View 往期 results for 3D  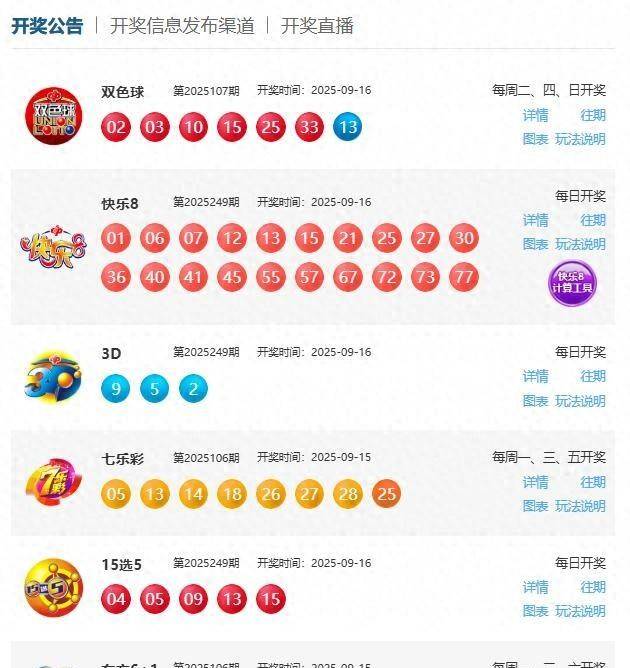[593, 377]
